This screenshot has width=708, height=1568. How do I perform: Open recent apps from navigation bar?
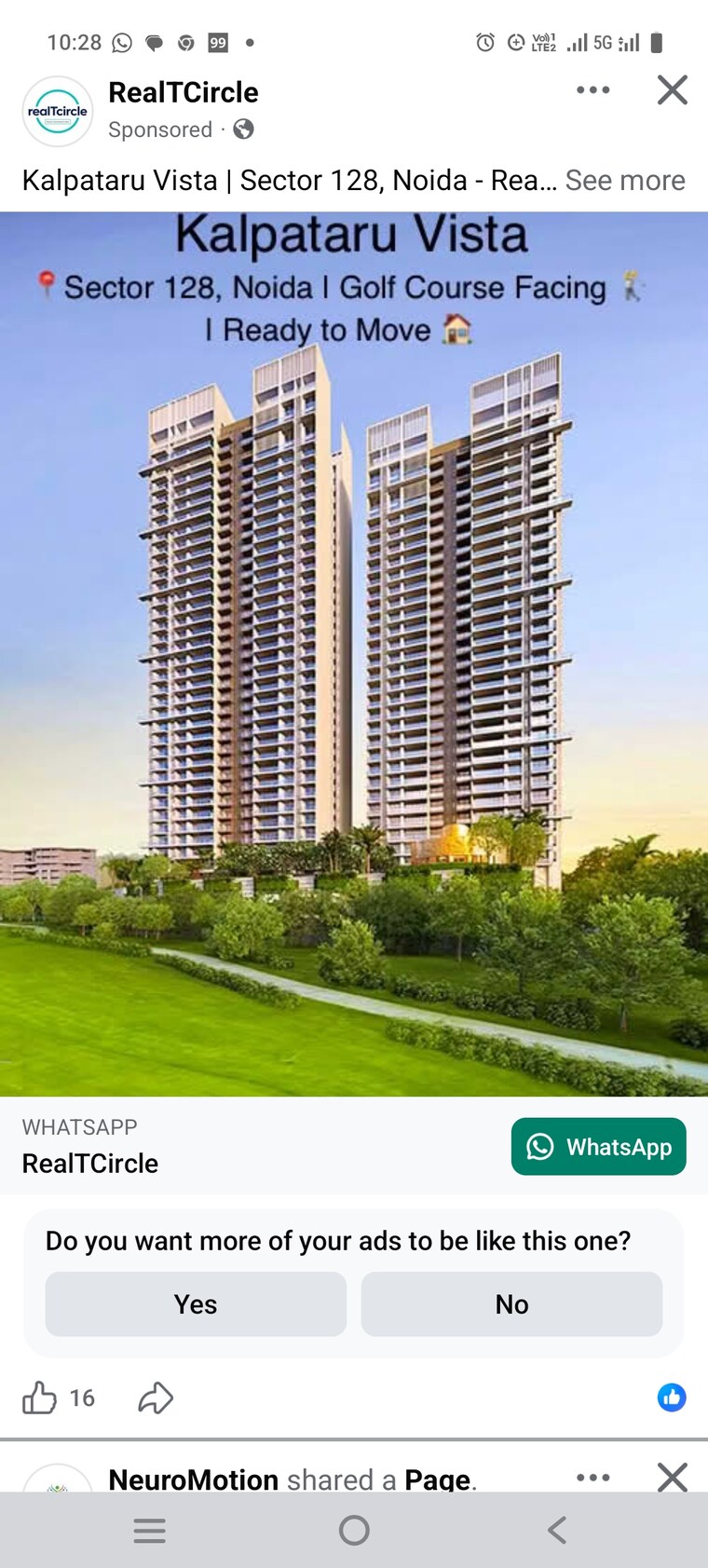[149, 1530]
